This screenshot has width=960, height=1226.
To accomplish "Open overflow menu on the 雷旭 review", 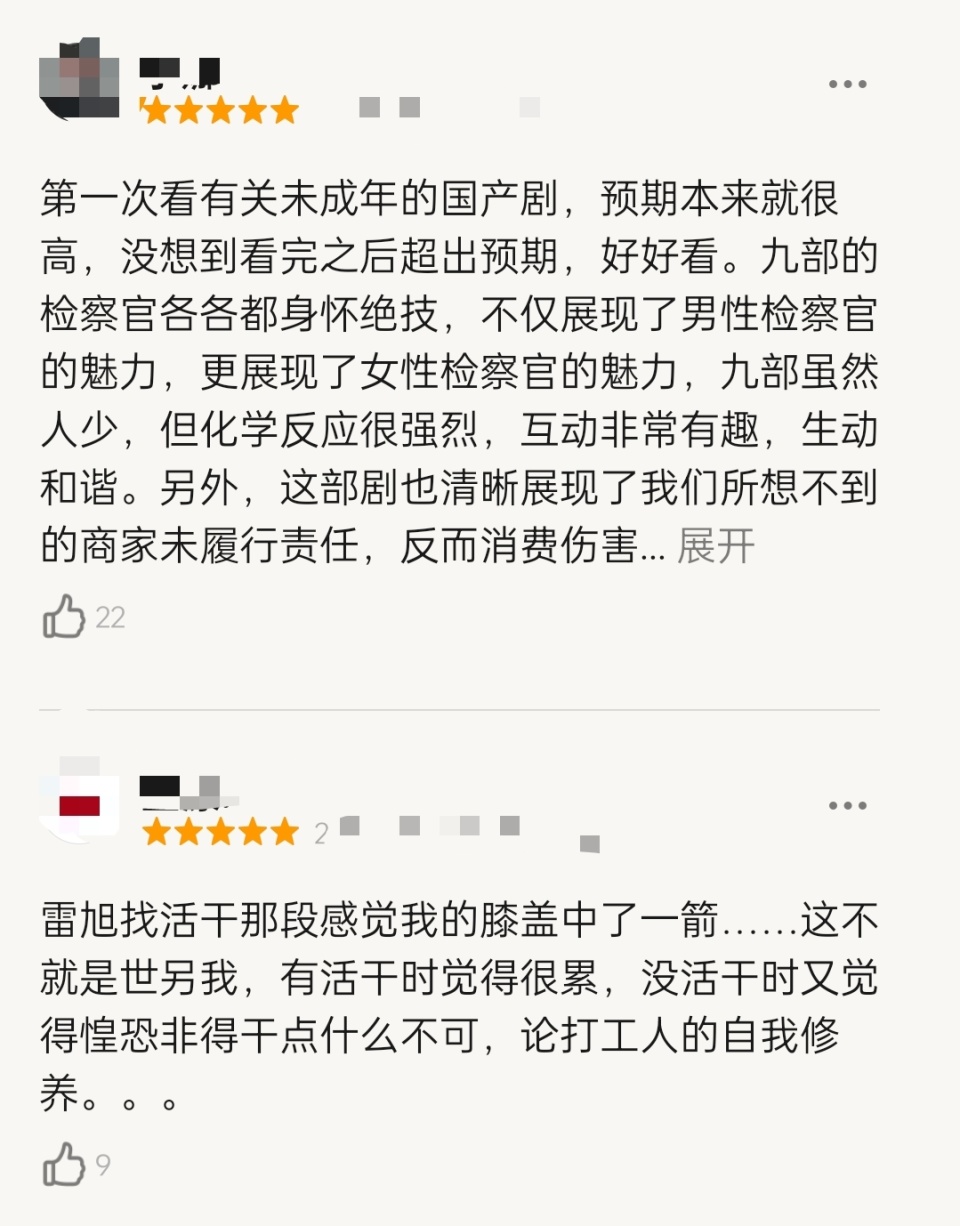I will [x=847, y=805].
